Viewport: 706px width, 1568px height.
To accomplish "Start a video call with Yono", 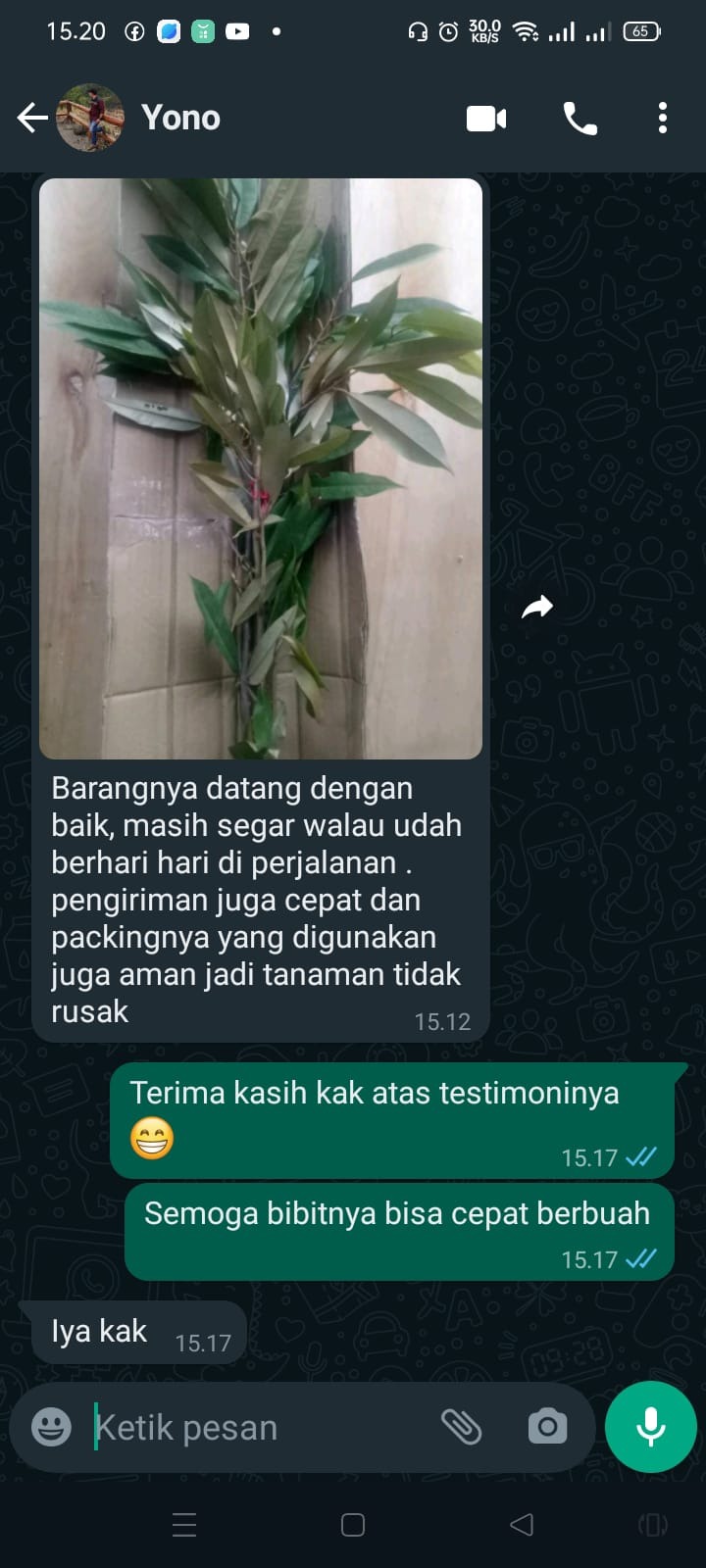I will (x=486, y=119).
